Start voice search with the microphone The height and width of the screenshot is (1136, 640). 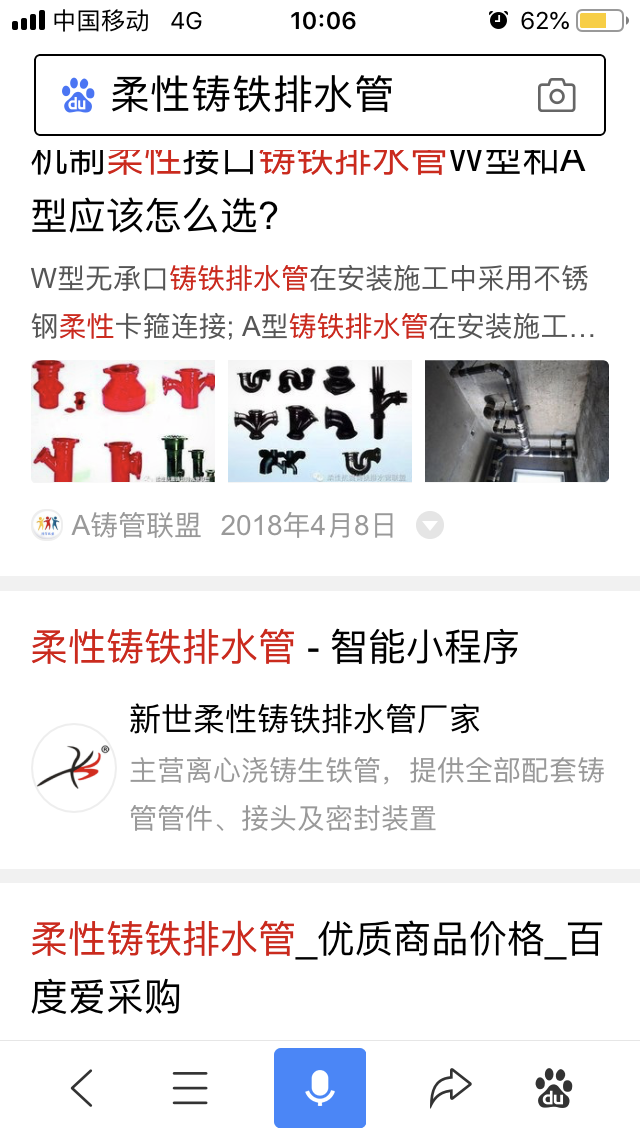click(x=320, y=1087)
